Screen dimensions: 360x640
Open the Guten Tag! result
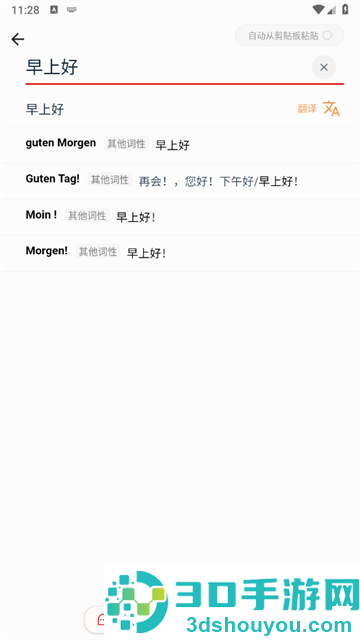click(x=180, y=181)
